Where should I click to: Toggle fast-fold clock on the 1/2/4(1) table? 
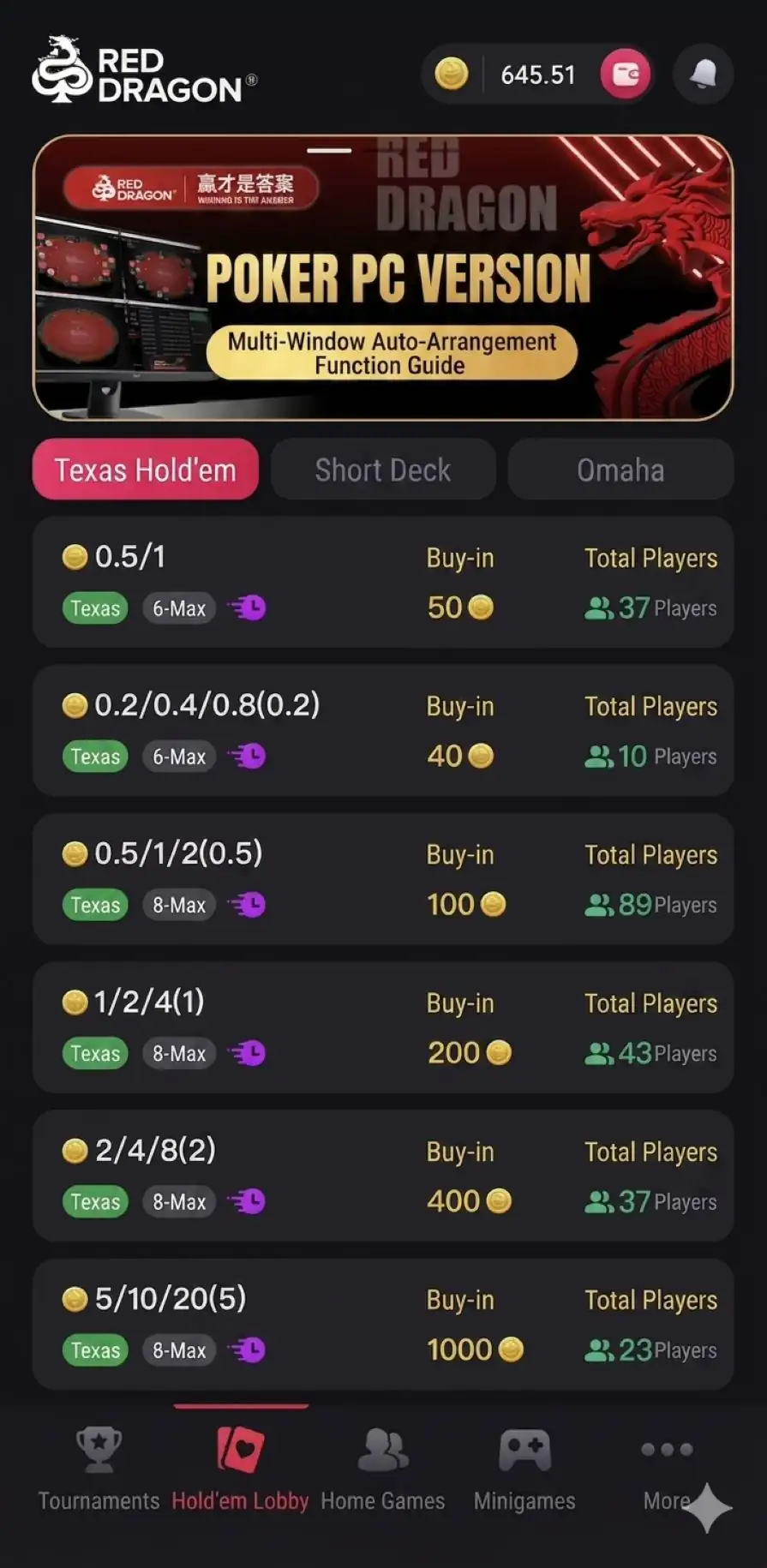(247, 1053)
